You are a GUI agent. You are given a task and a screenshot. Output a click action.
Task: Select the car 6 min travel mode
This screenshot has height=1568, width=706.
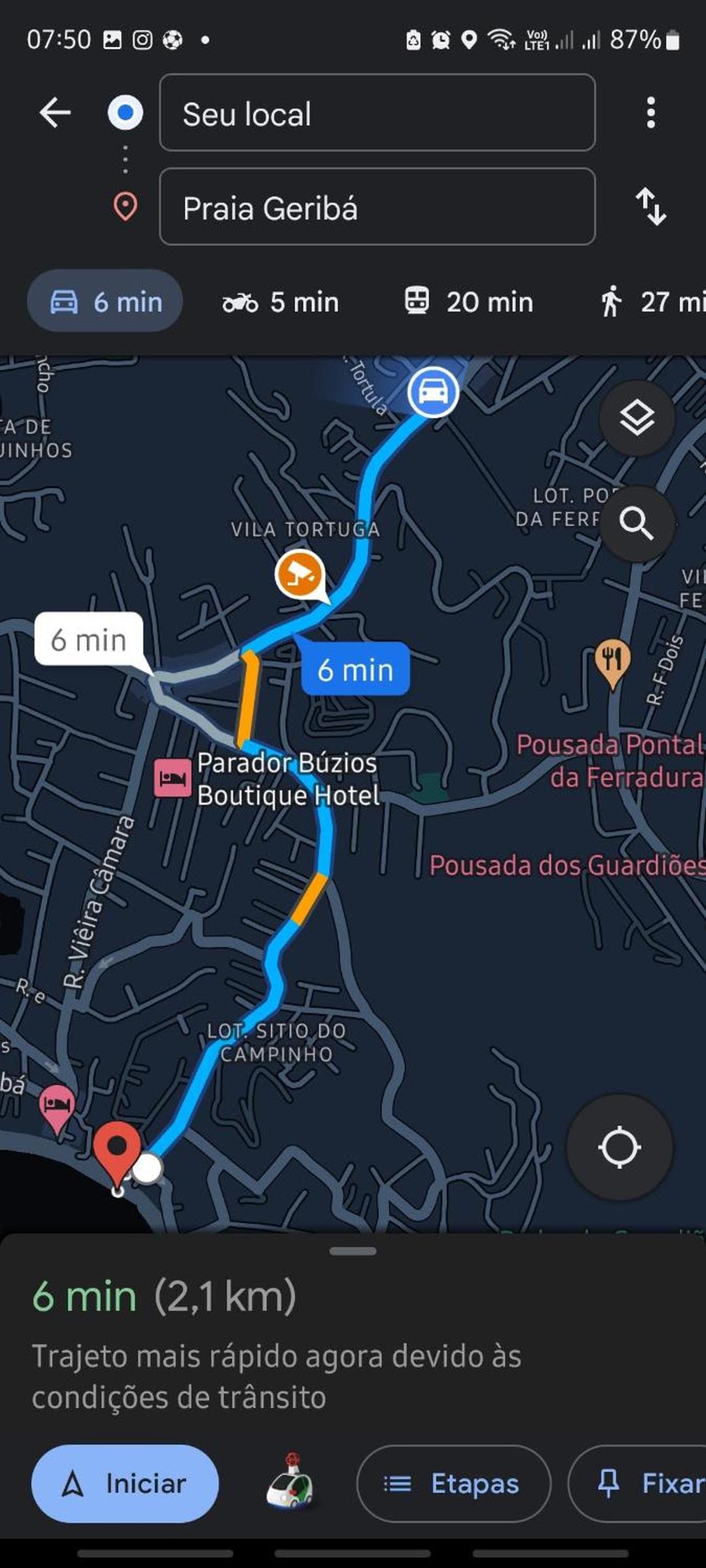[105, 301]
